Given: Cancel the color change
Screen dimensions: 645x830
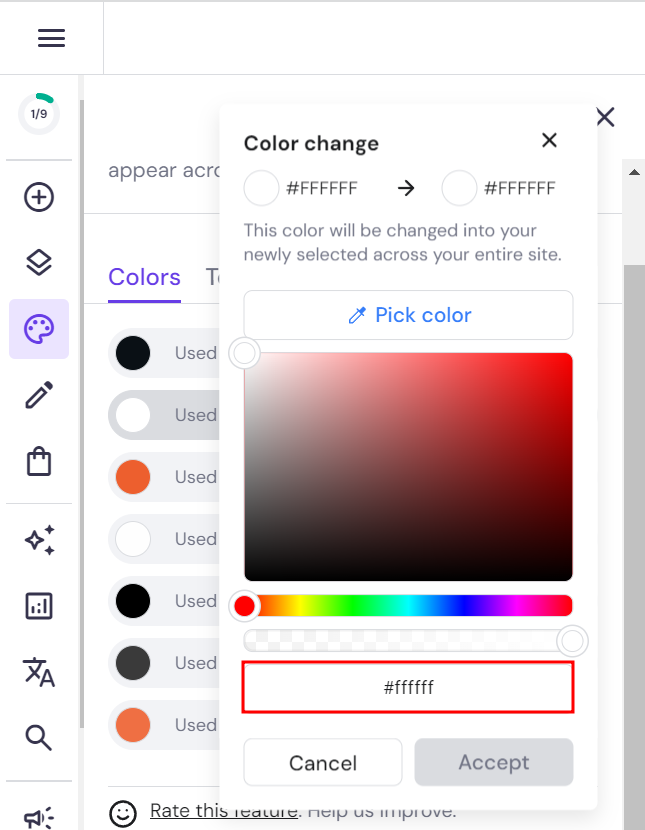Looking at the screenshot, I should (323, 763).
